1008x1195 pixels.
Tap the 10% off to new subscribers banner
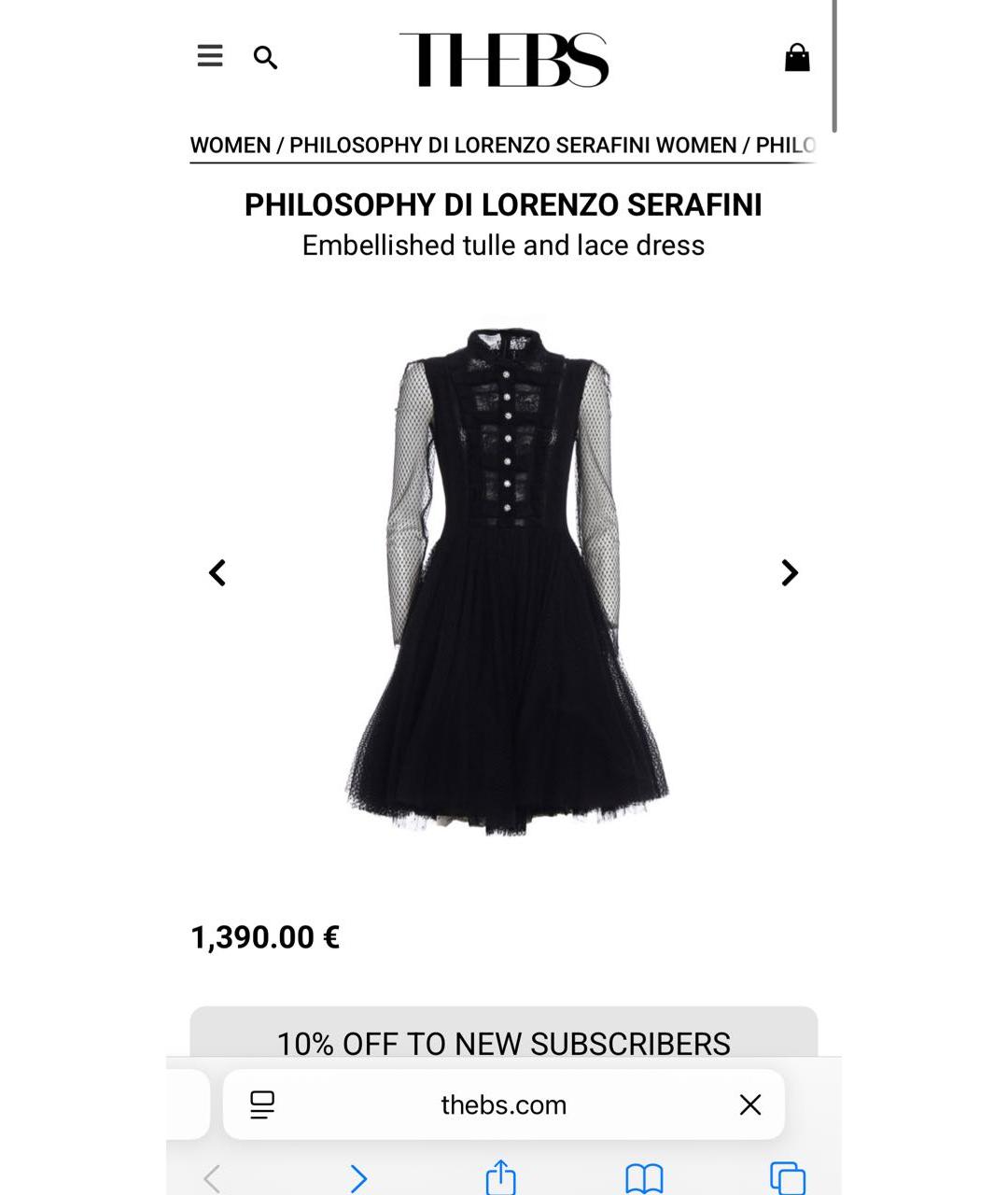504,1041
